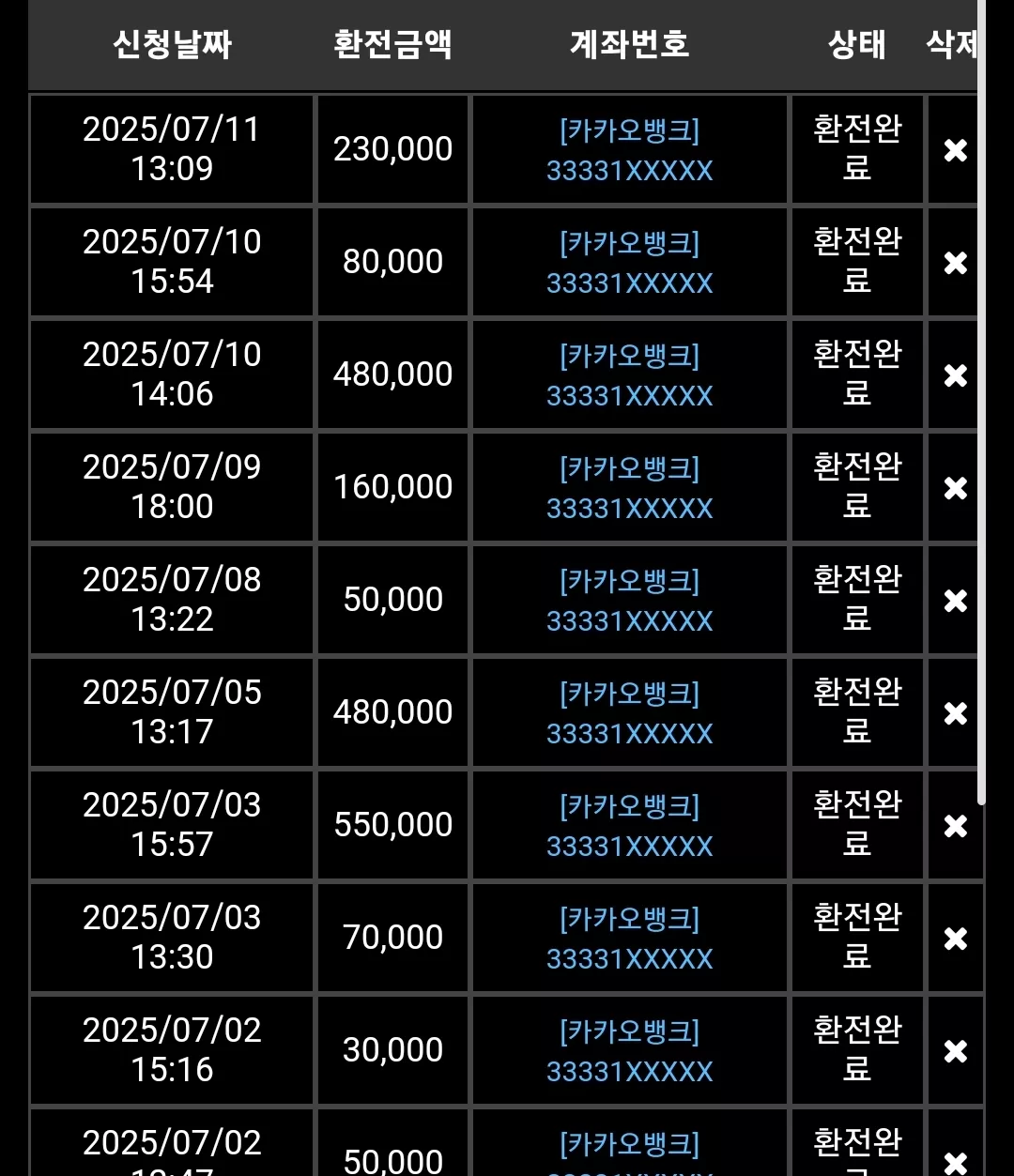1014x1176 pixels.
Task: Delete the 2025/07/05 13:17 record
Action: pos(955,713)
